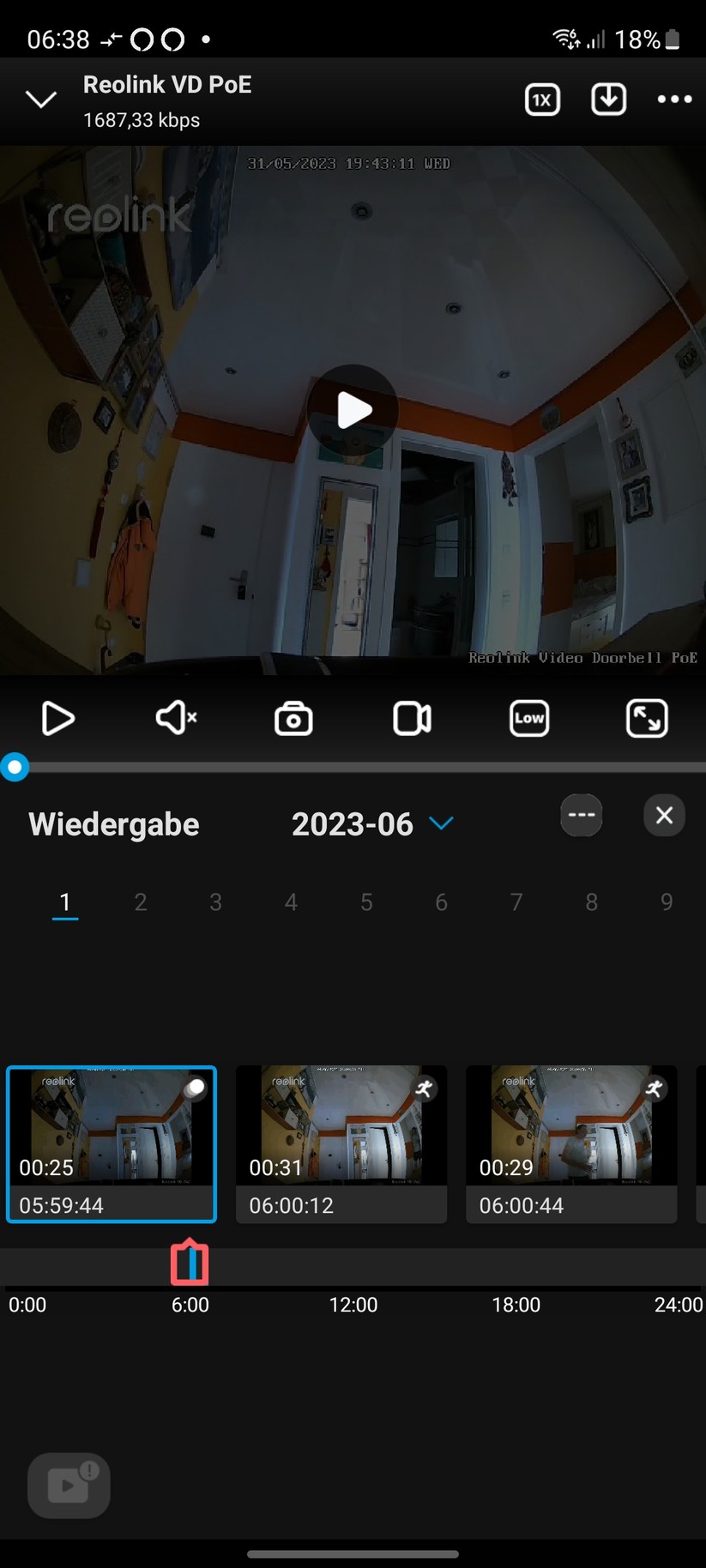Switch stream quality using Low icon

coord(529,719)
